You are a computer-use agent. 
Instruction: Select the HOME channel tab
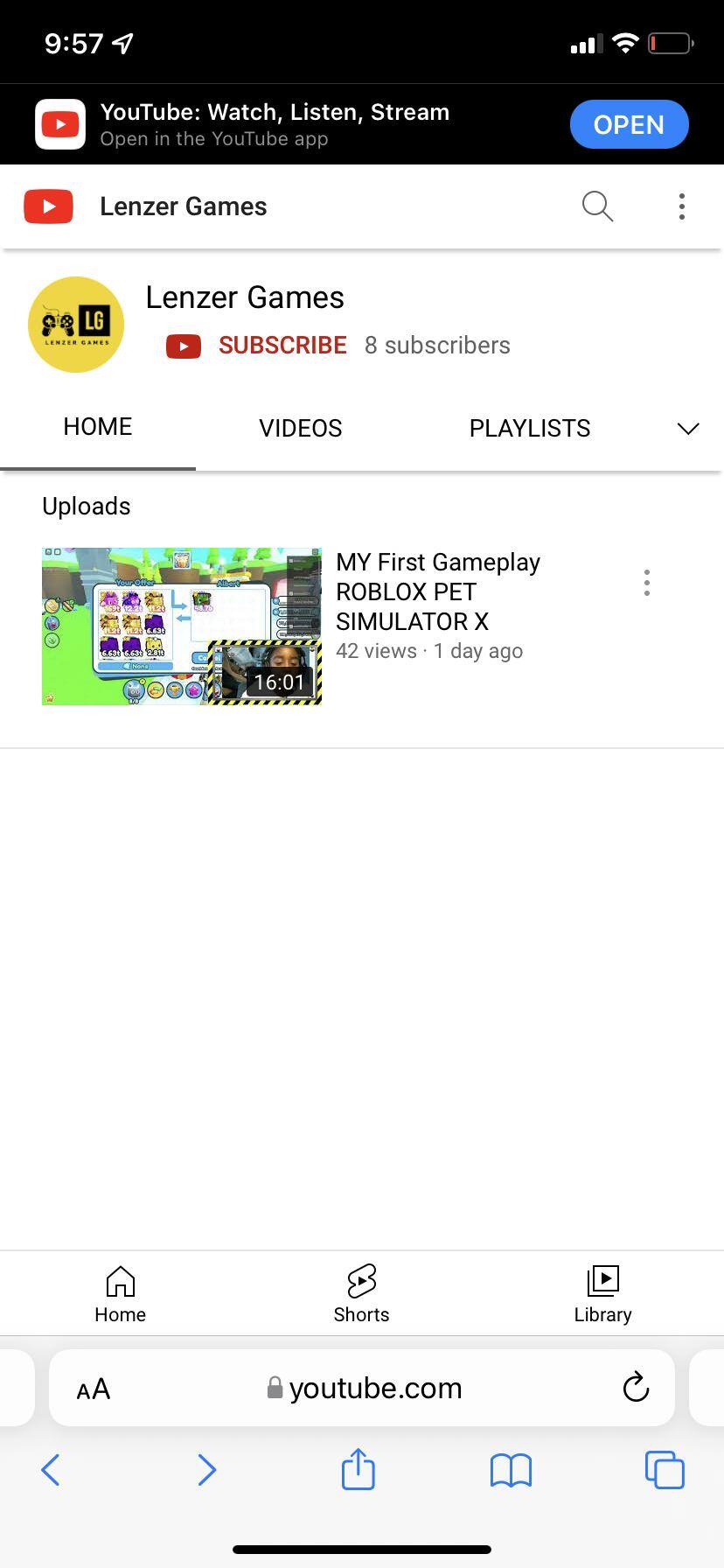[98, 427]
